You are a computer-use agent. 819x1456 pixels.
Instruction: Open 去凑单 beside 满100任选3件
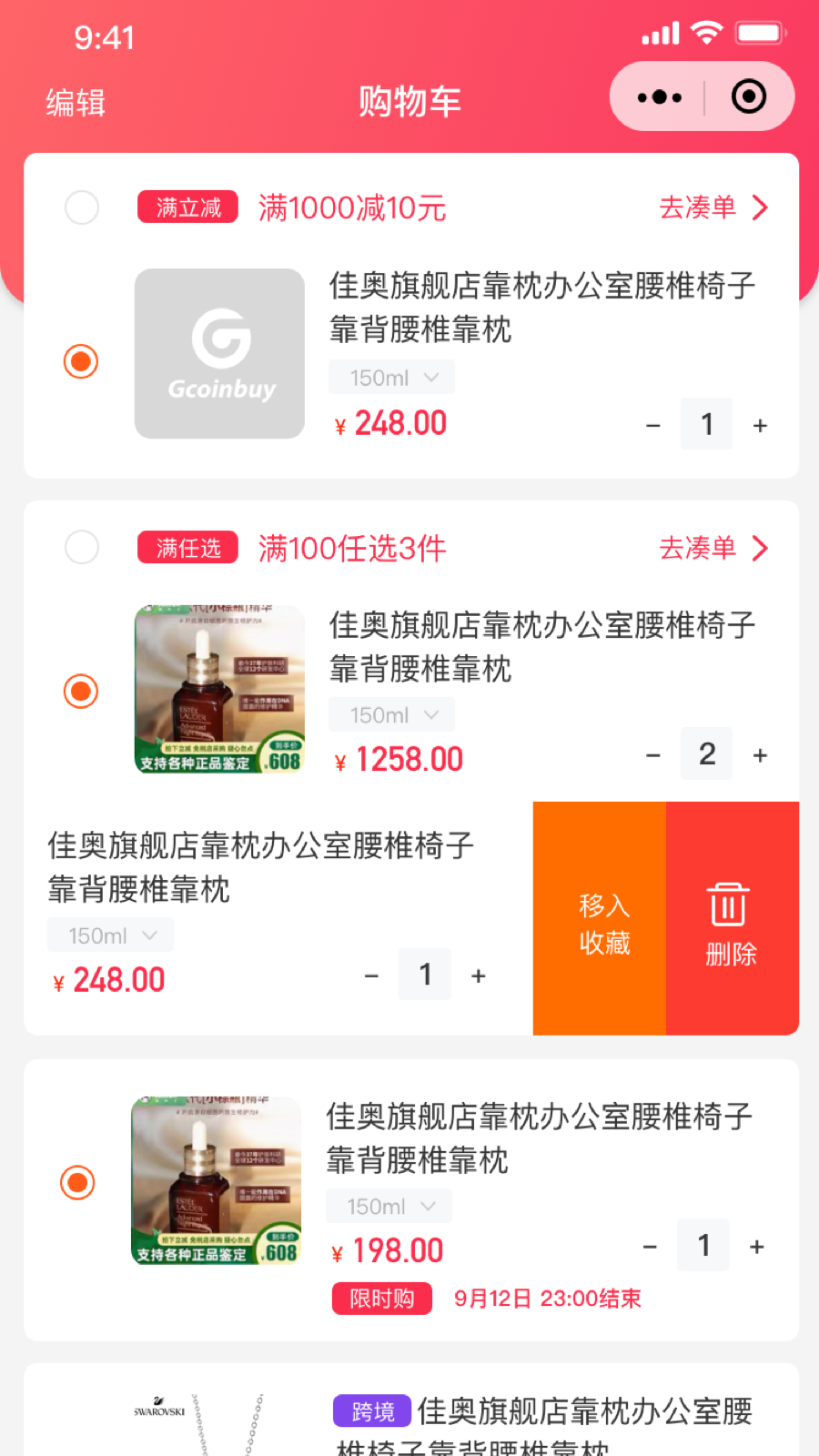coord(713,548)
